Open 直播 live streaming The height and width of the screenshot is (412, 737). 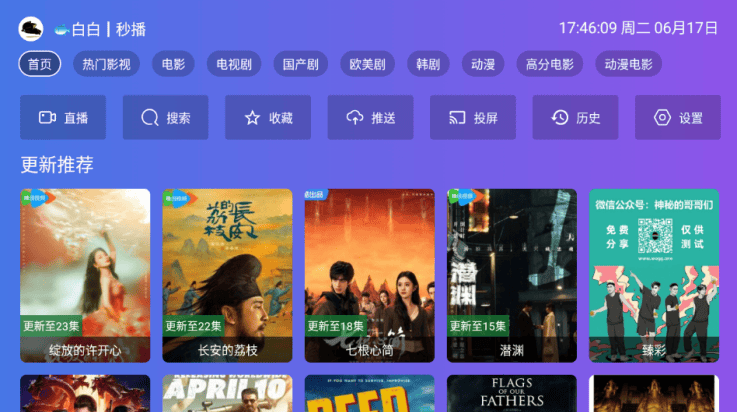coord(63,118)
